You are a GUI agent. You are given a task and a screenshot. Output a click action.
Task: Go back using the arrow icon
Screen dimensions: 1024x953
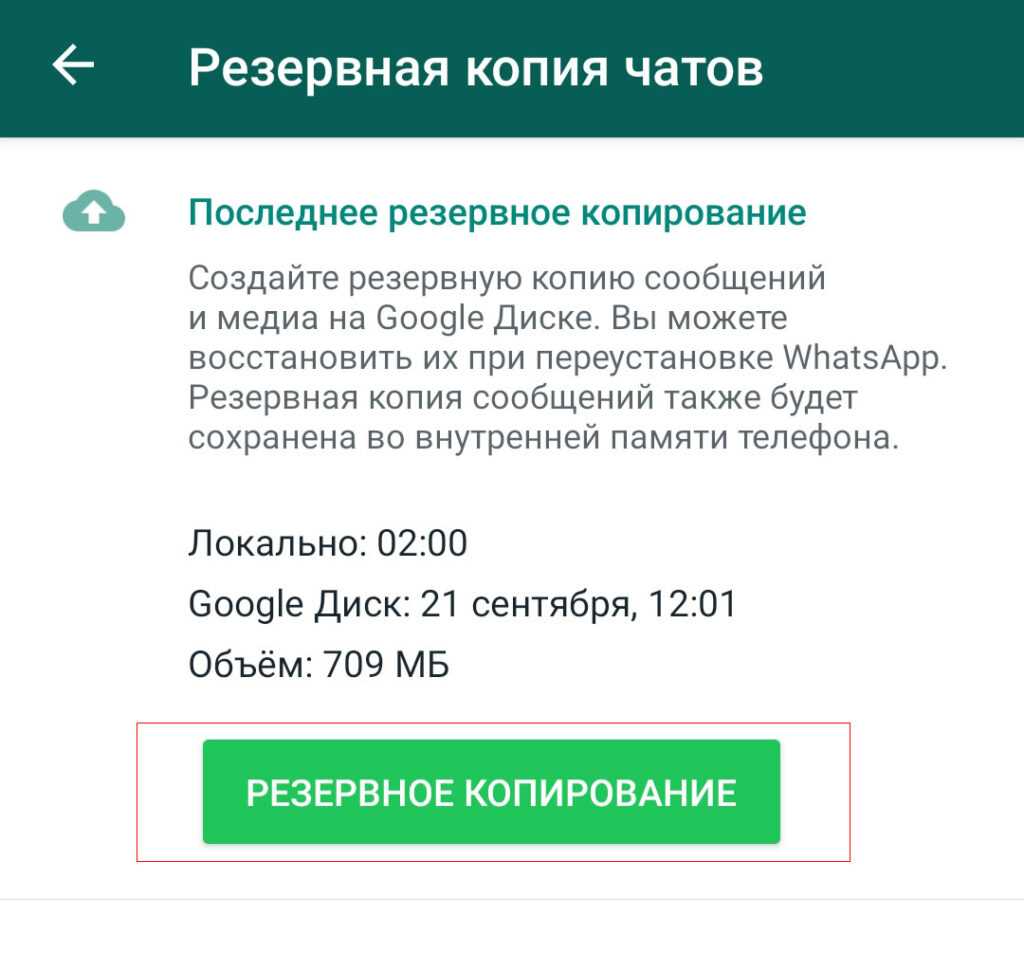click(x=73, y=66)
